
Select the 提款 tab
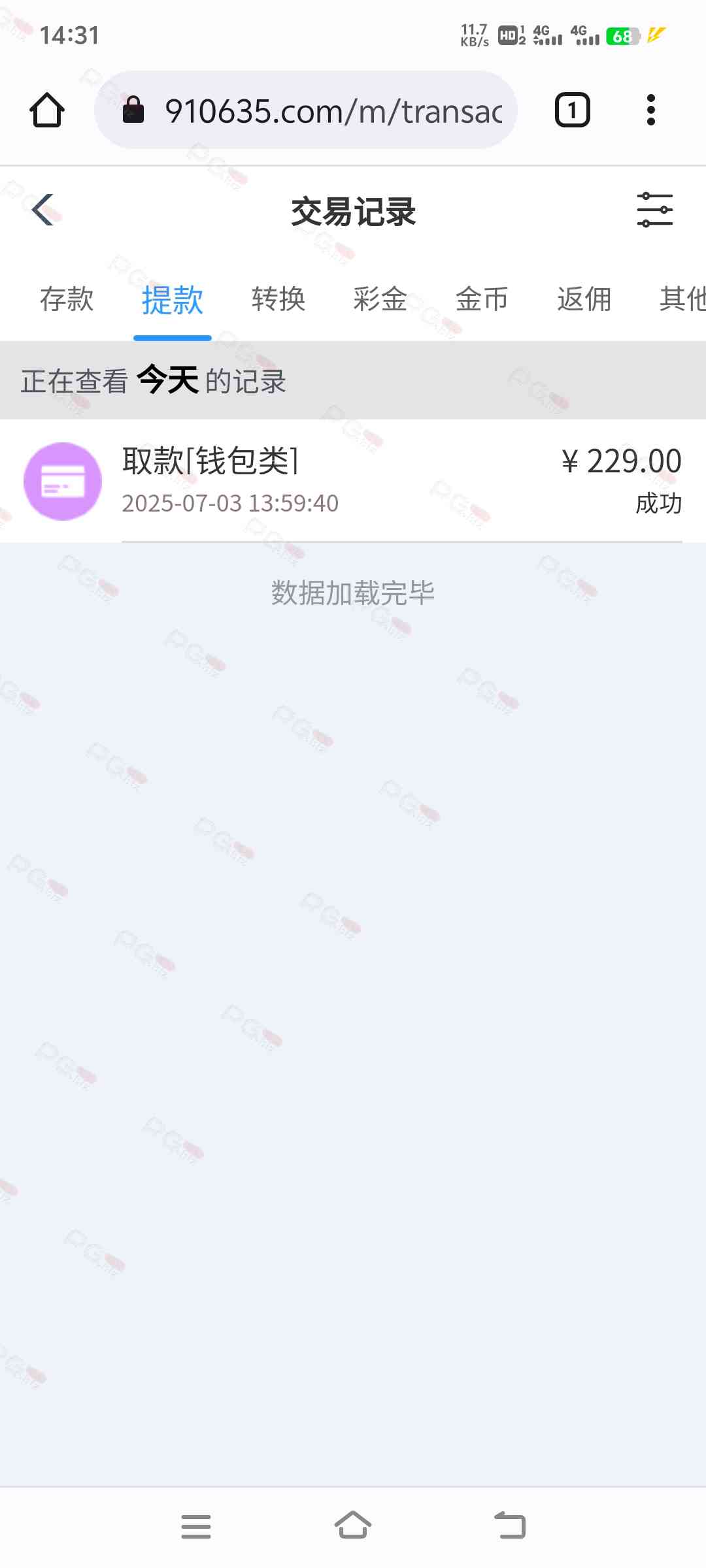click(173, 300)
